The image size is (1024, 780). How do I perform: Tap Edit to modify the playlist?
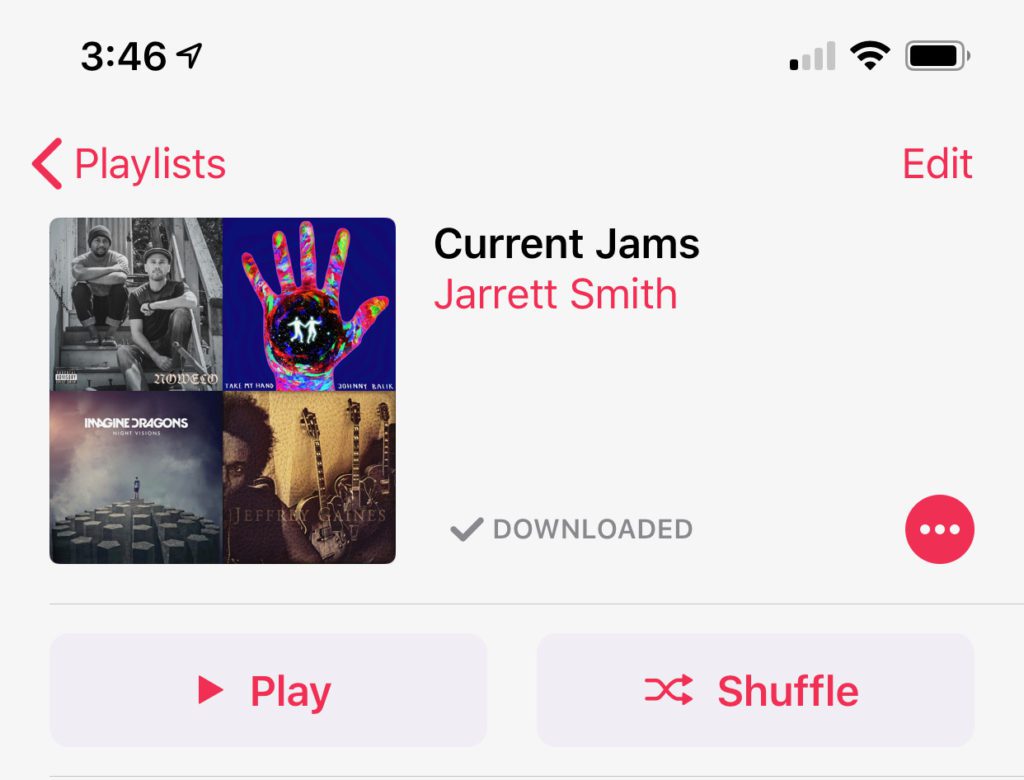click(x=937, y=164)
